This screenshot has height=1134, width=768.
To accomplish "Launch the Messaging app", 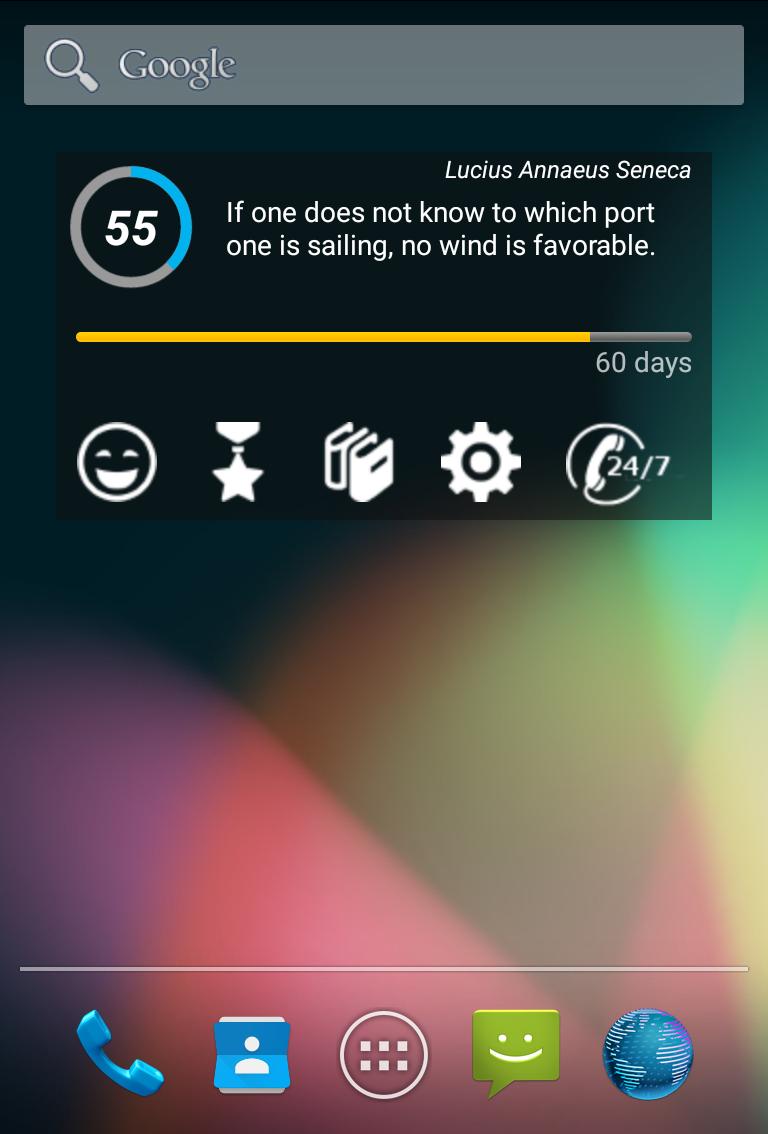I will click(x=516, y=1052).
